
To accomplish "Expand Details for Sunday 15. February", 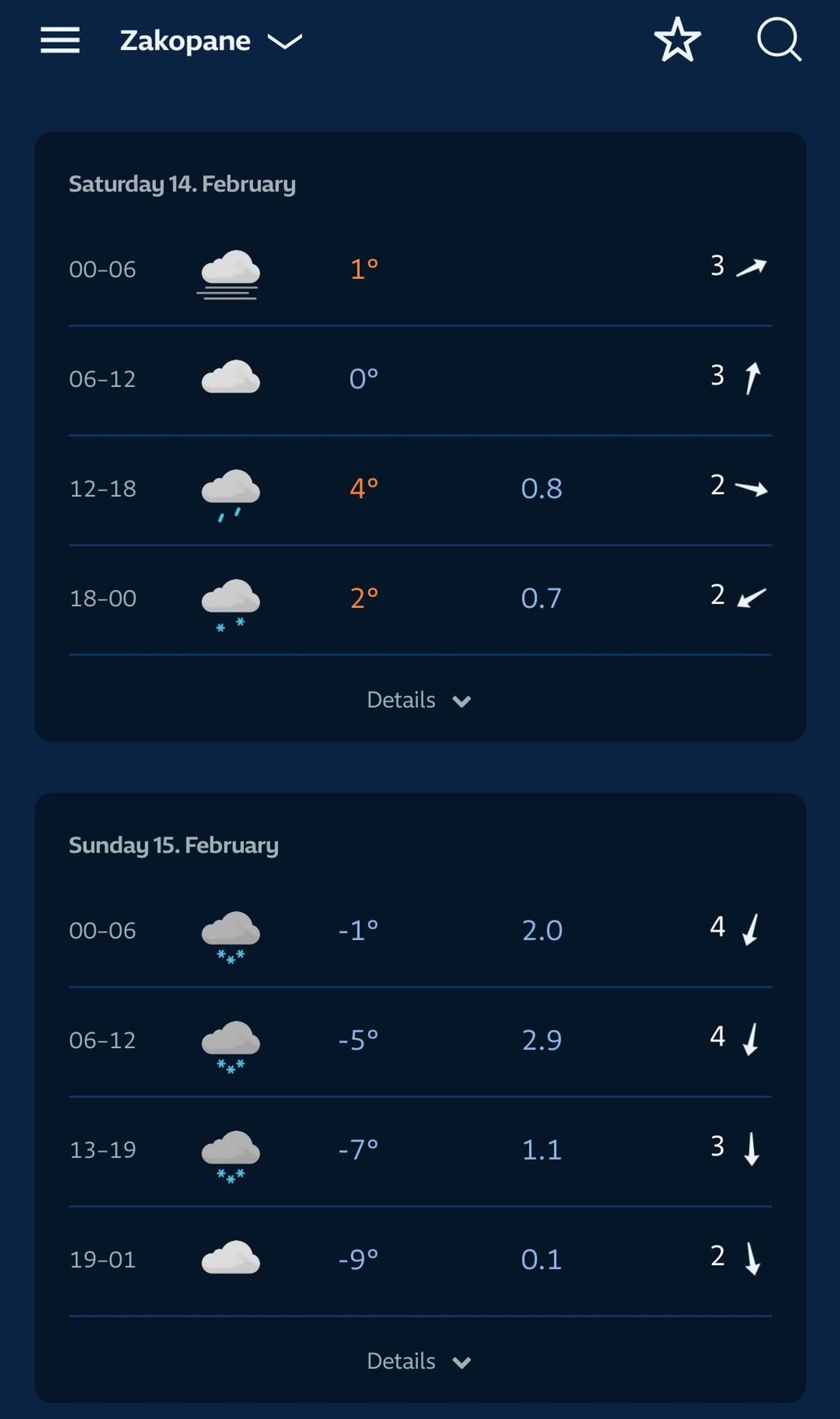I will (x=419, y=1361).
